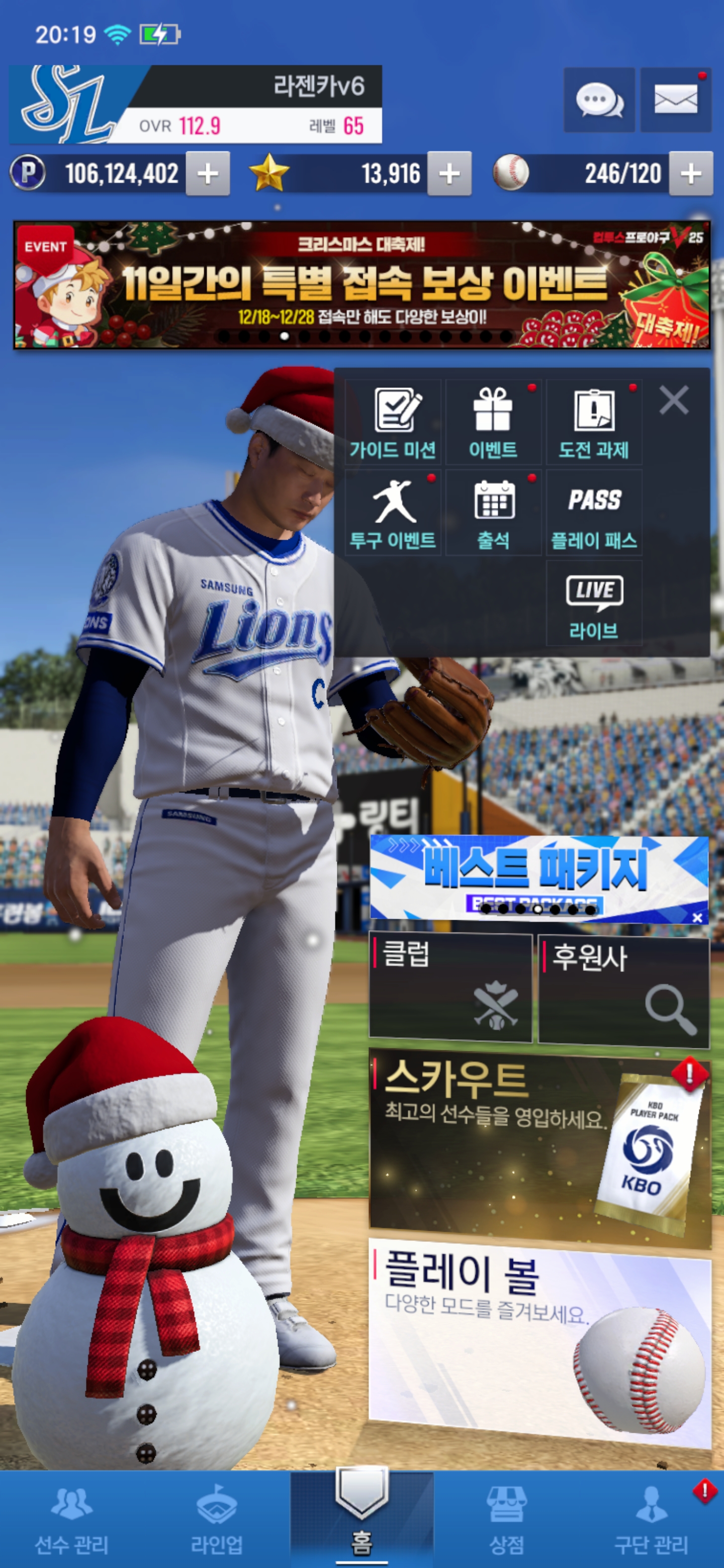Open 라이브 live menu

(x=594, y=603)
